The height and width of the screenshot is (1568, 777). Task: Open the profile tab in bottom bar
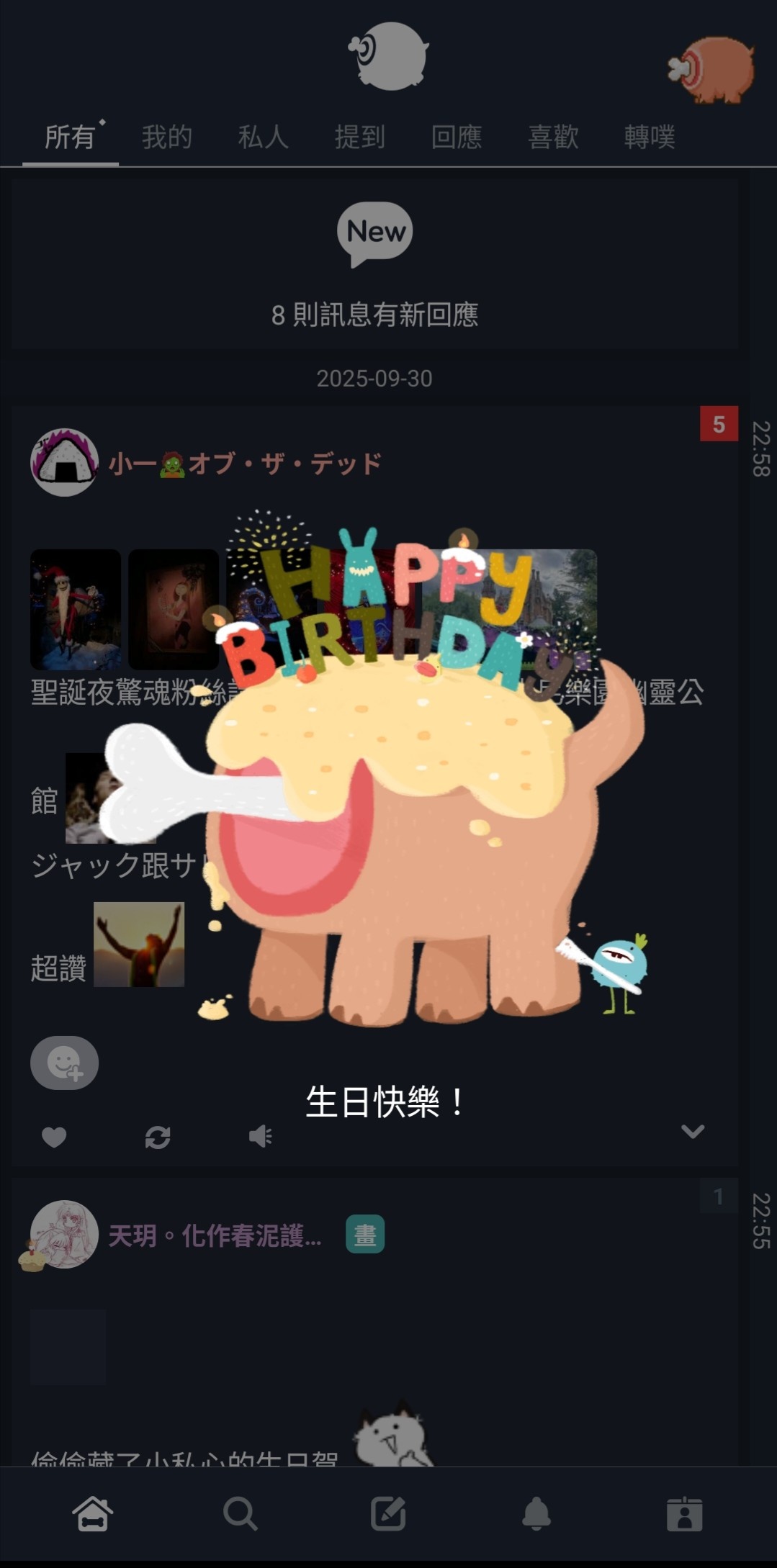coord(684,1513)
